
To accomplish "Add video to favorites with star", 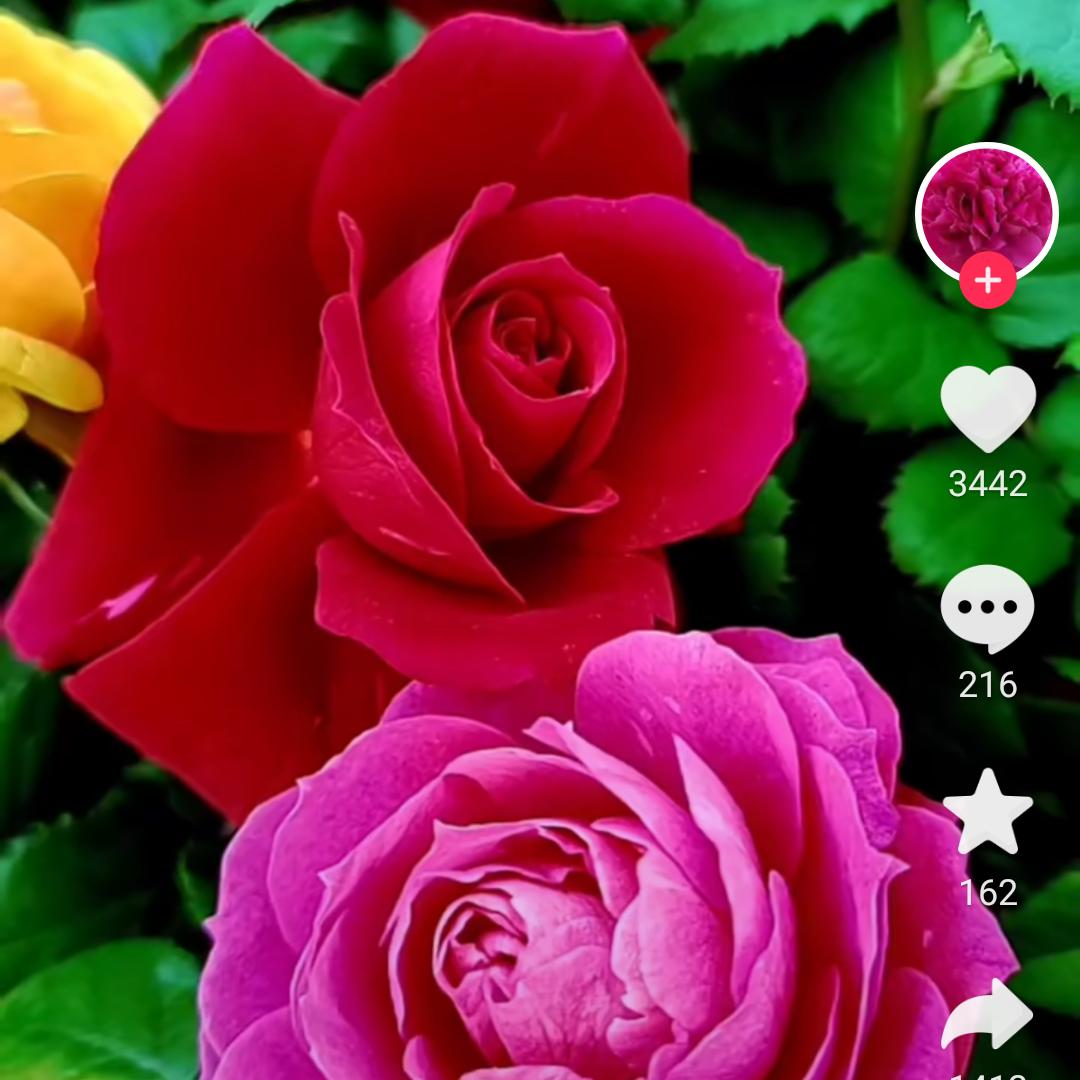I will pyautogui.click(x=987, y=812).
